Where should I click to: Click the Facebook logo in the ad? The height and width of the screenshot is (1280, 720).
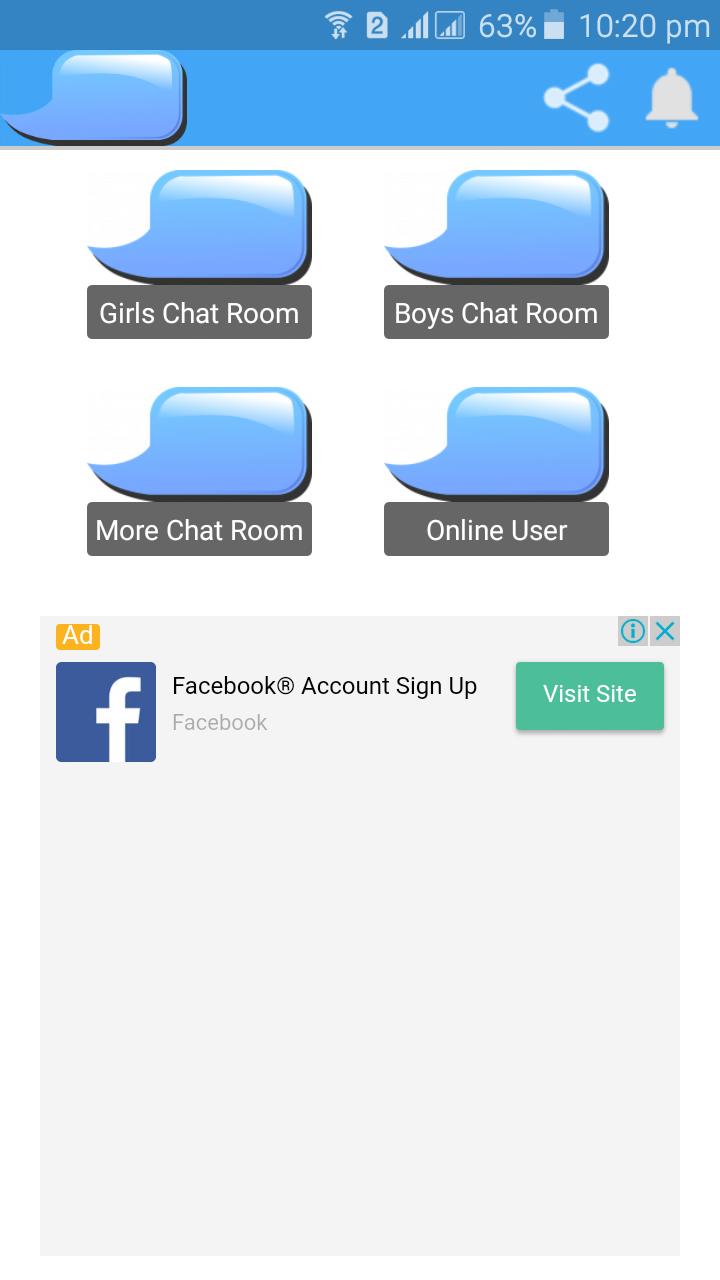106,711
